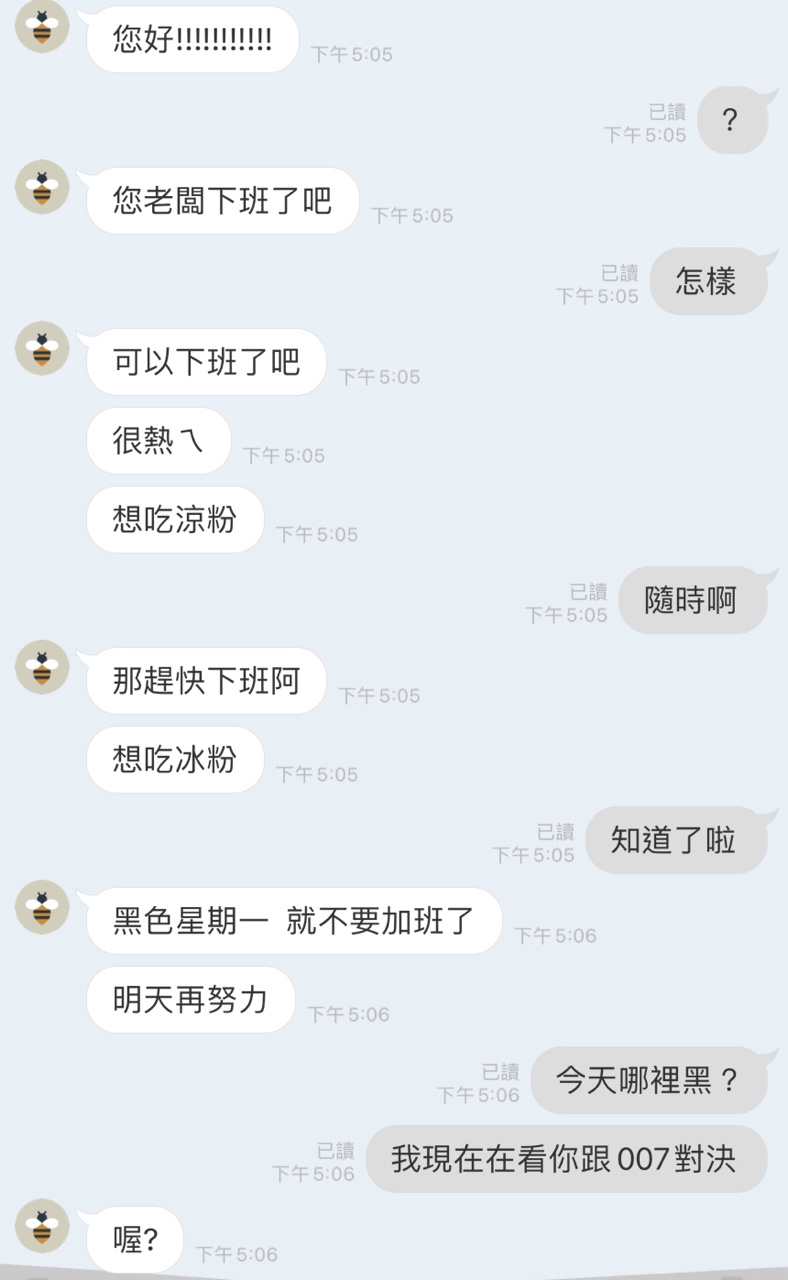
Task: Tap the bee profile picture next to "您老闆下班了吧"
Action: [x=42, y=187]
